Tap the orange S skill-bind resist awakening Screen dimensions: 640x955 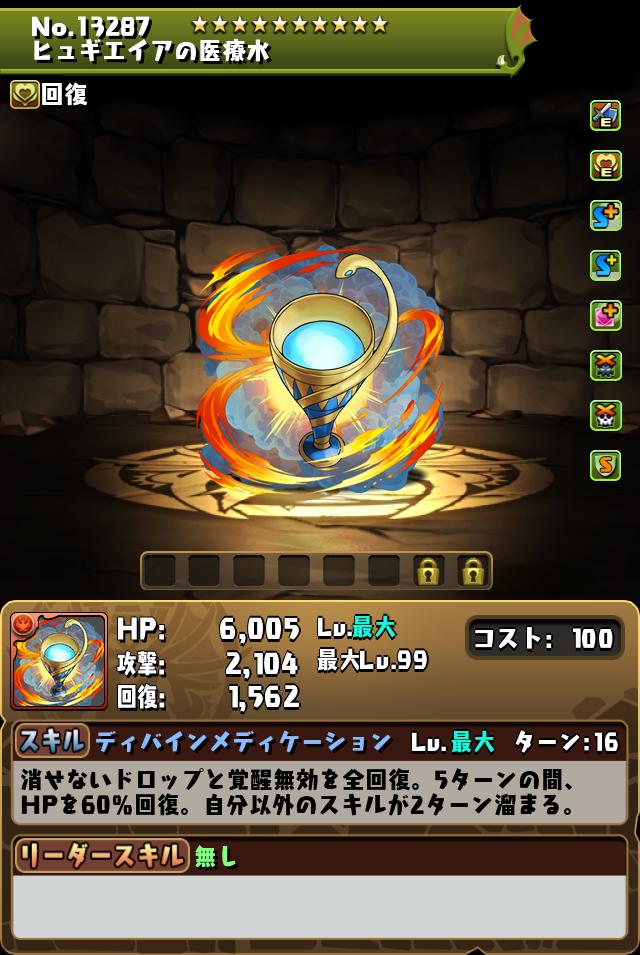605,465
